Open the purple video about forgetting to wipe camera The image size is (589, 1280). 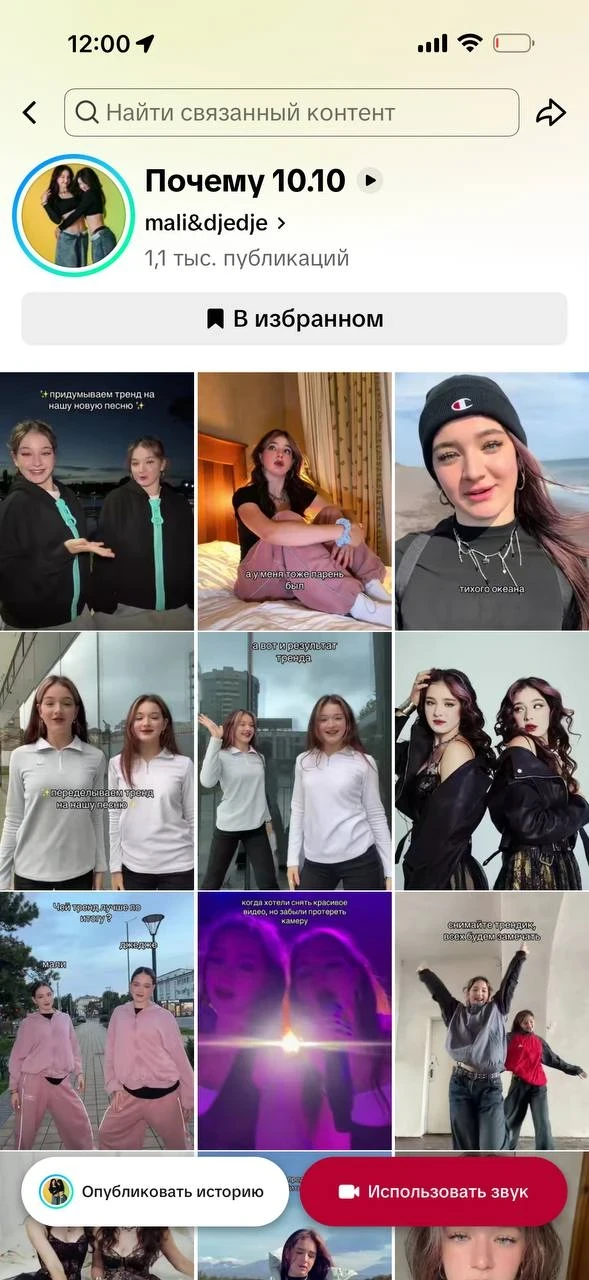294,1021
